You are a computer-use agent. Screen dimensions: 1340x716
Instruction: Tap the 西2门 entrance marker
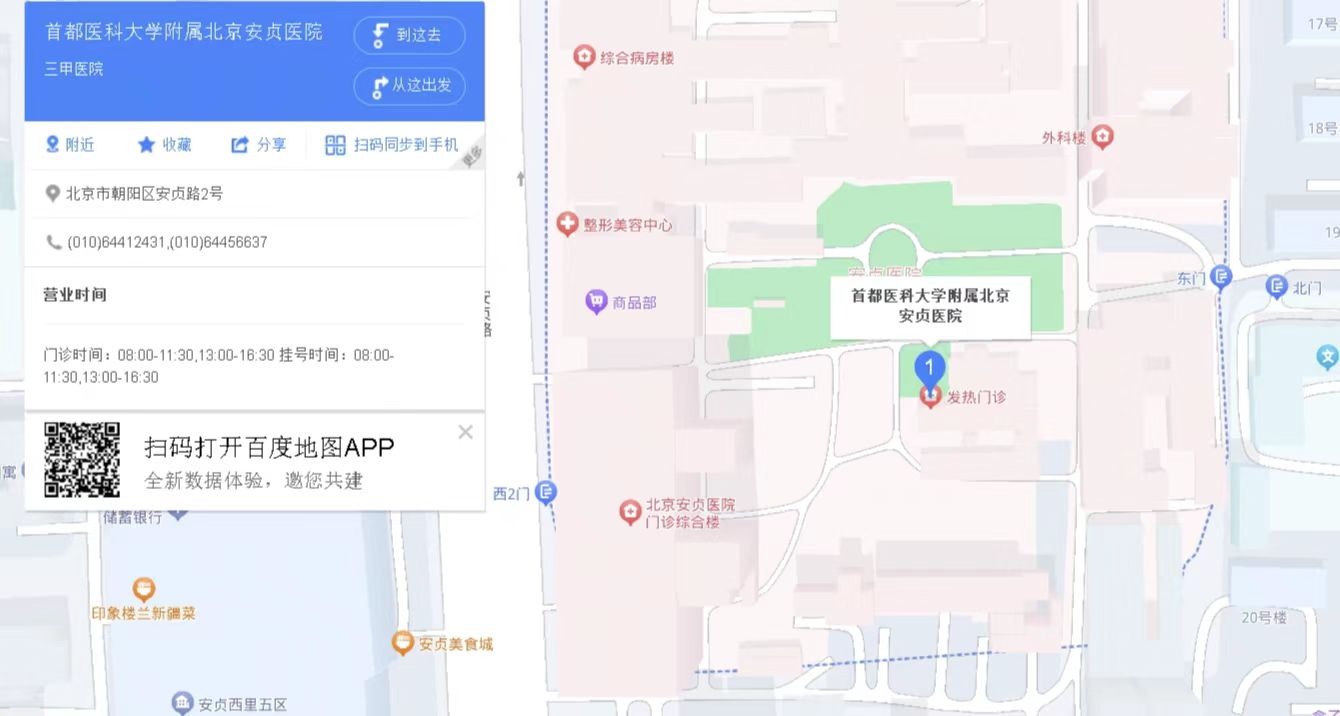pyautogui.click(x=545, y=492)
